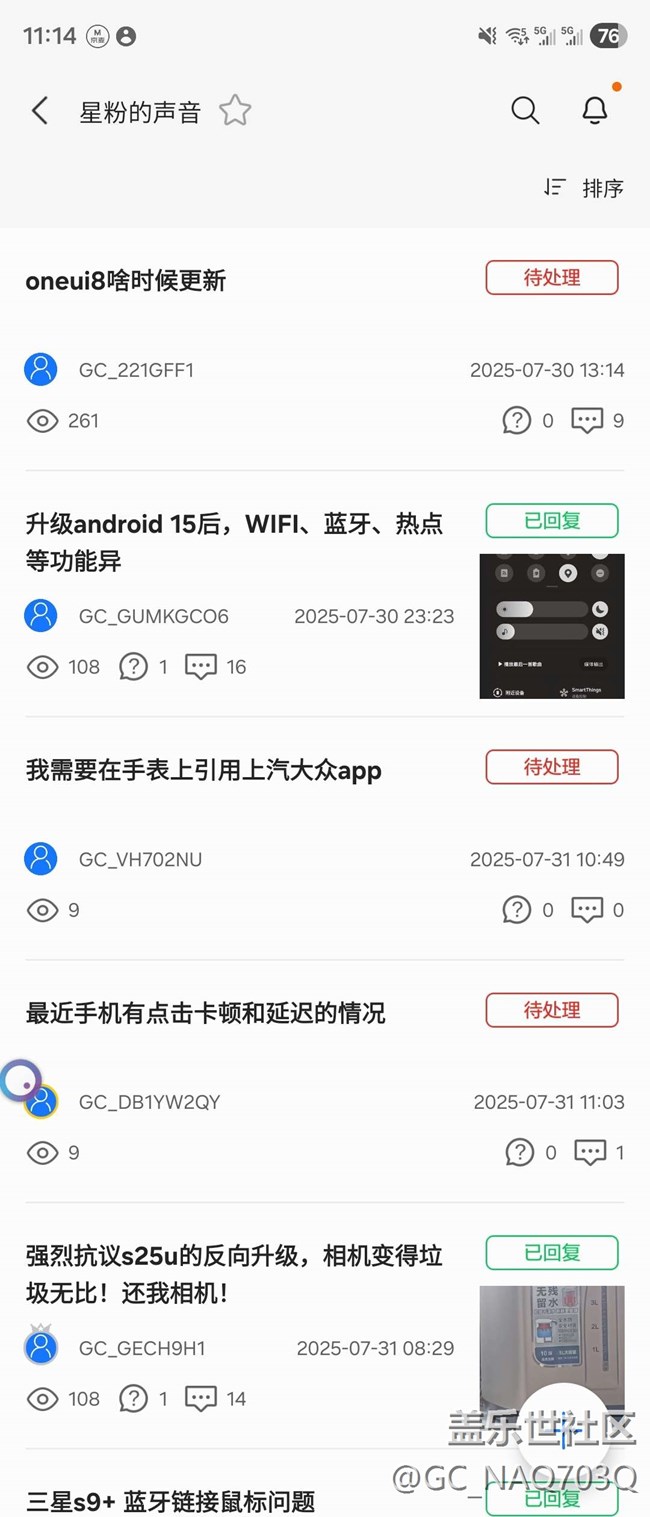View the quick panel screenshot thumbnail
This screenshot has width=650, height=1517.
pyautogui.click(x=552, y=626)
